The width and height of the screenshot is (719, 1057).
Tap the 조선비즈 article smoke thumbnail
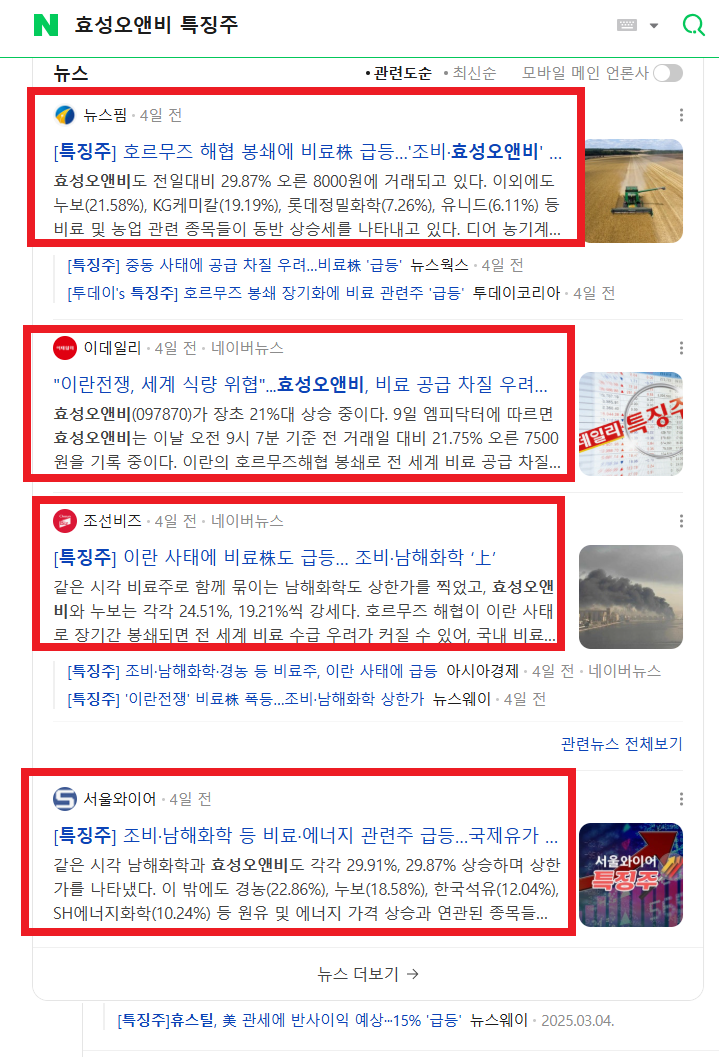[630, 596]
